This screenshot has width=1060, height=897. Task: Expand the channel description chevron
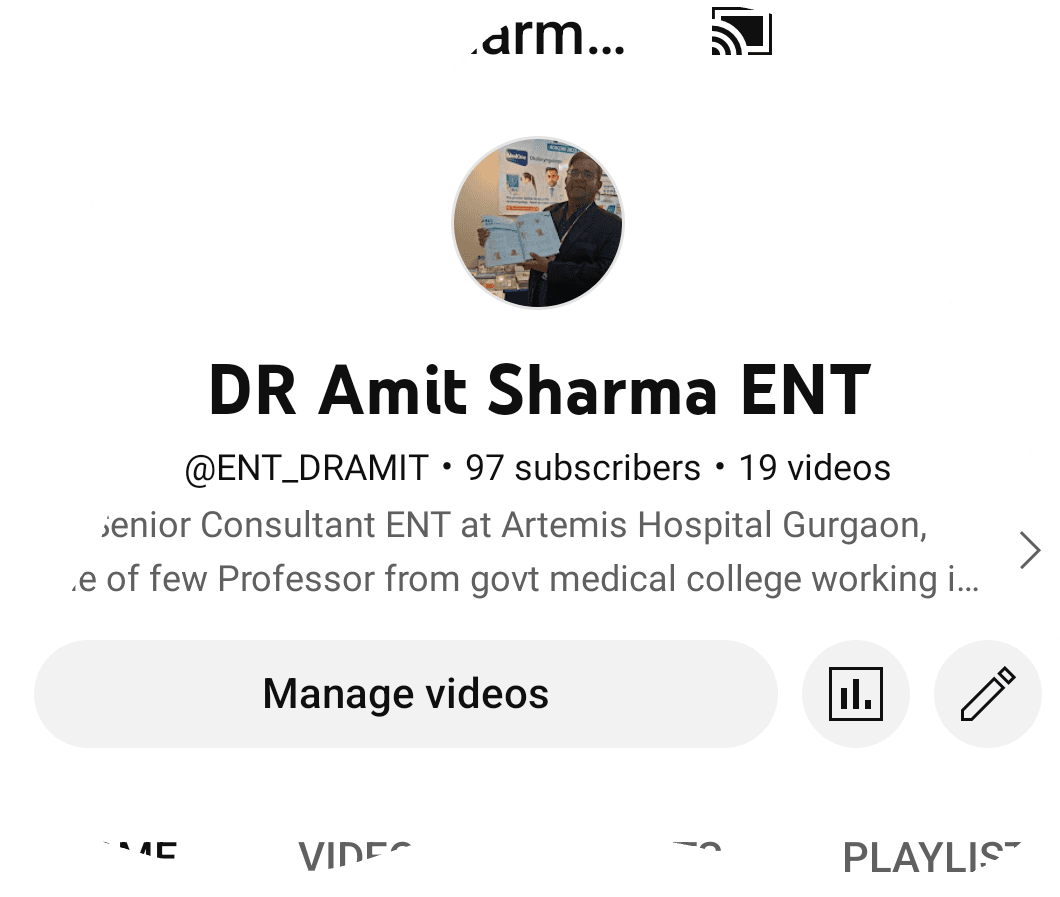point(1029,551)
